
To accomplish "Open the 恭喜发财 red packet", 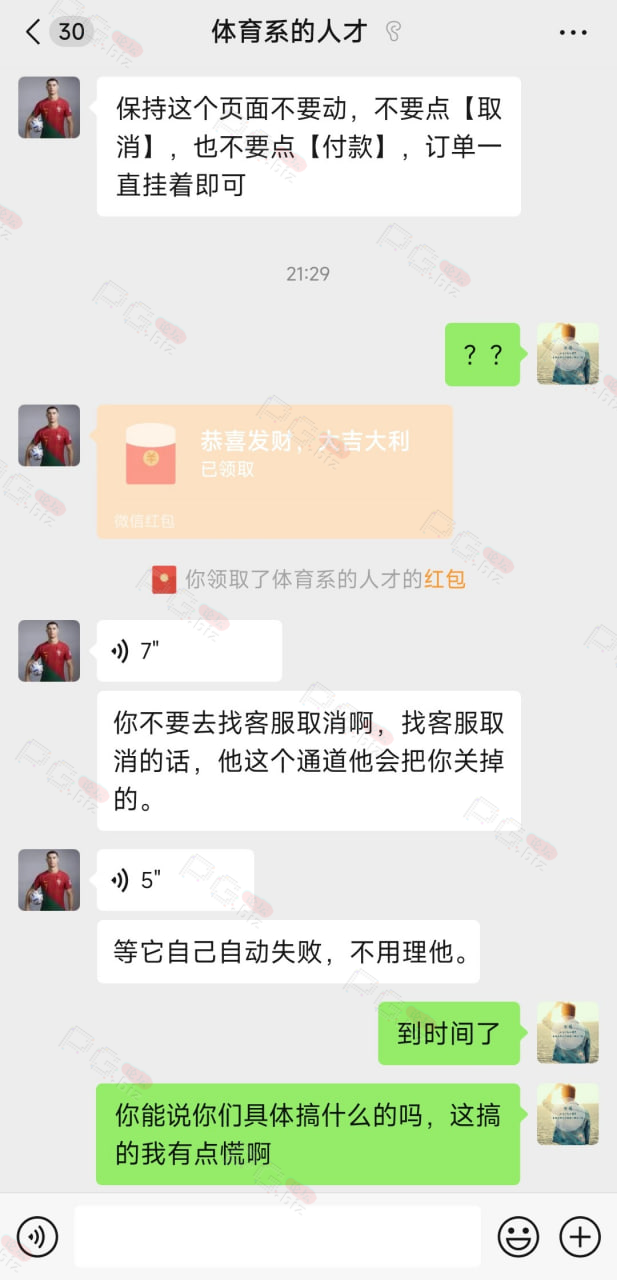I will (x=275, y=472).
